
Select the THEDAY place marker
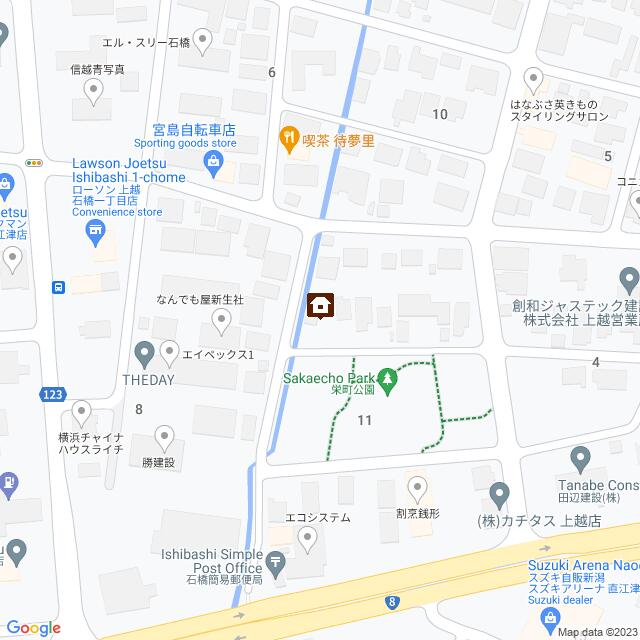[145, 352]
